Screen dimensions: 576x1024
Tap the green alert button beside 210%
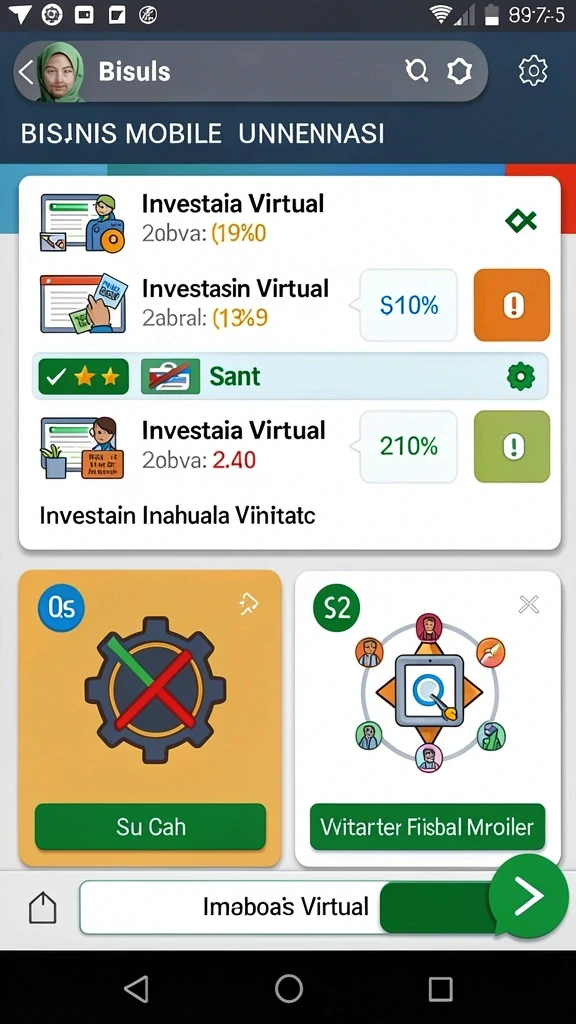(x=512, y=447)
